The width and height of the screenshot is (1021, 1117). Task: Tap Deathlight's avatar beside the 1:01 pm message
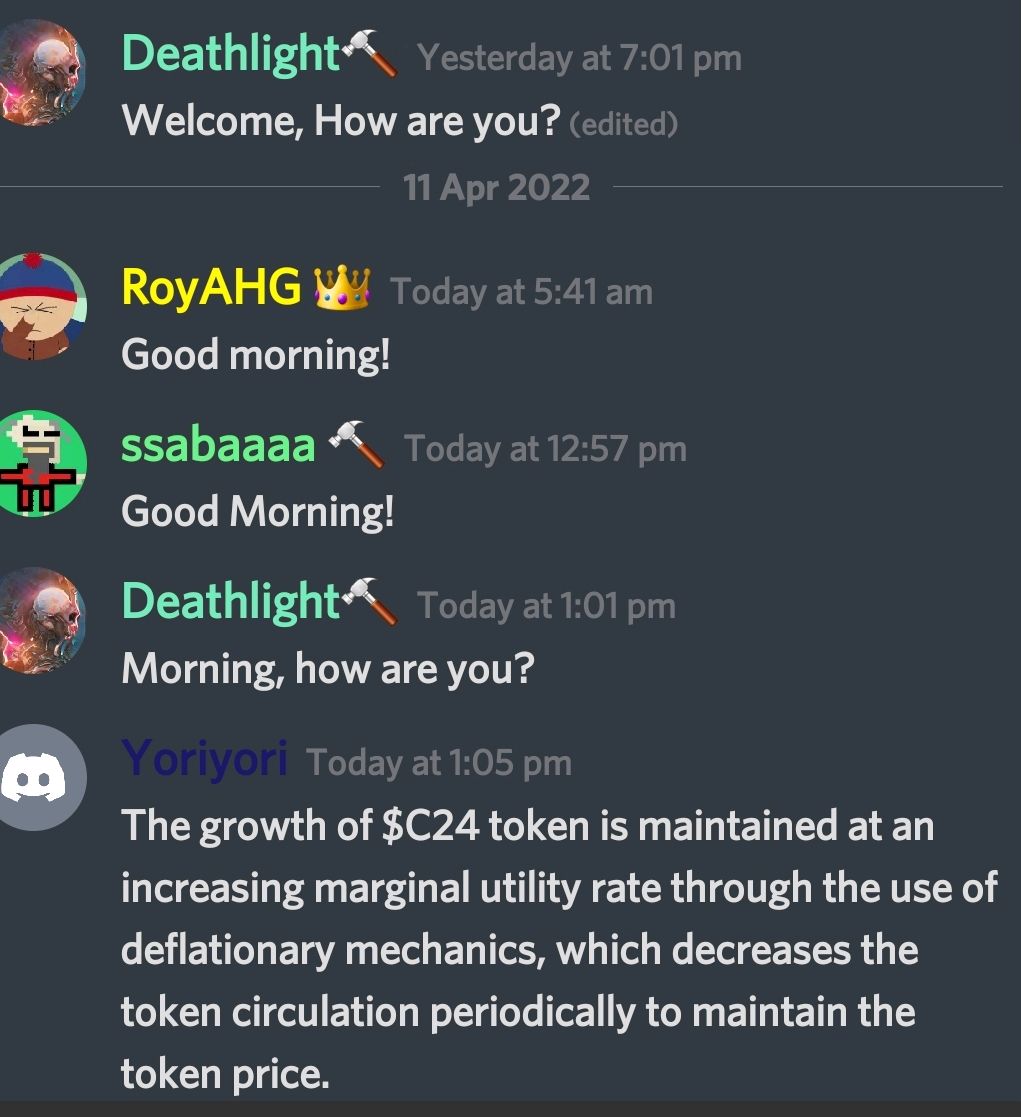click(x=40, y=620)
